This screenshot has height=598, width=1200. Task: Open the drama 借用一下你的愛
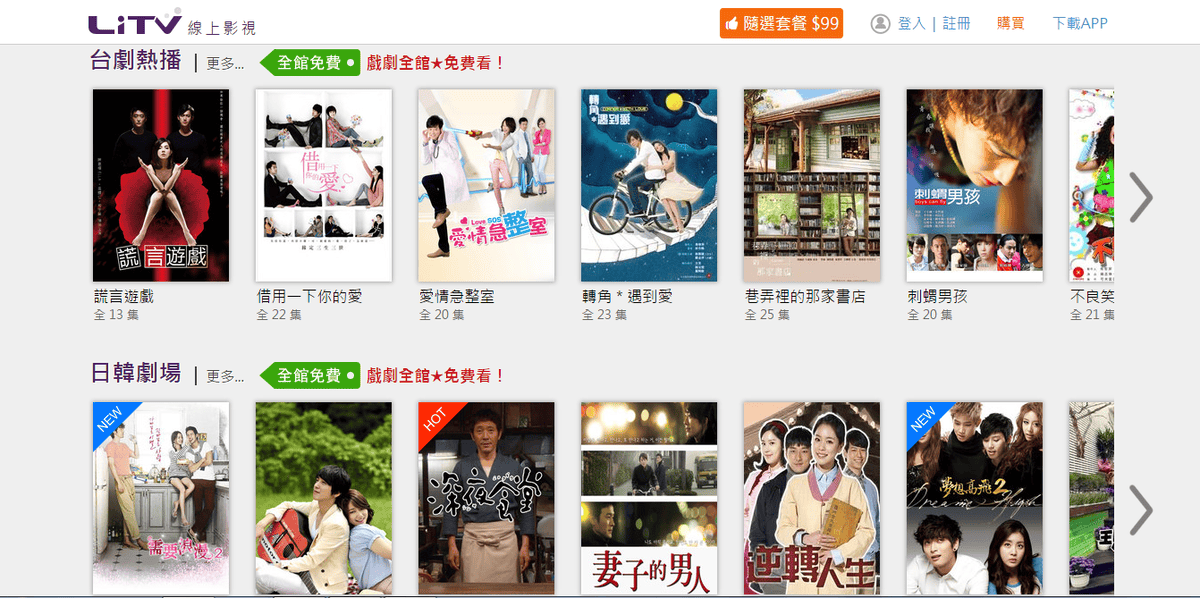click(x=324, y=185)
